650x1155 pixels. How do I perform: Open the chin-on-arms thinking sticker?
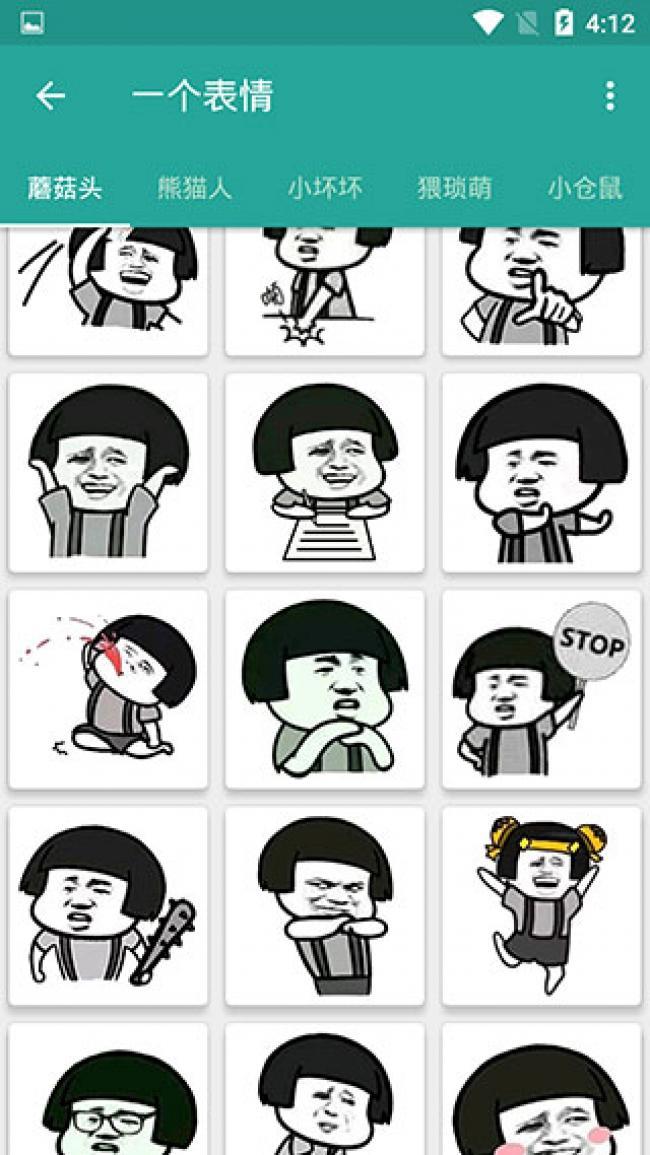click(325, 689)
